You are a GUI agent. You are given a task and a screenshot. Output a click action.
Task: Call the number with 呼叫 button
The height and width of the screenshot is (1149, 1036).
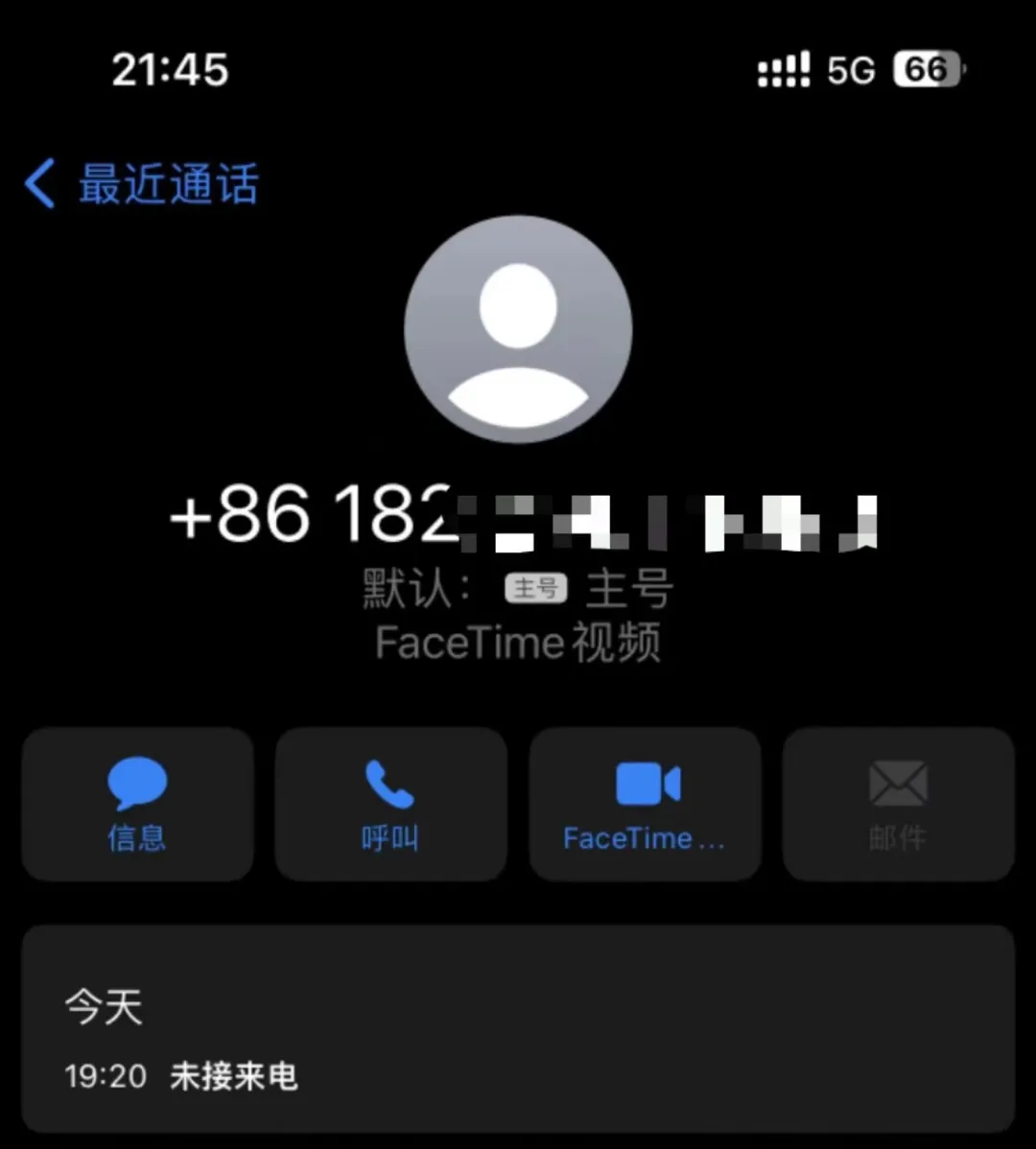[390, 804]
